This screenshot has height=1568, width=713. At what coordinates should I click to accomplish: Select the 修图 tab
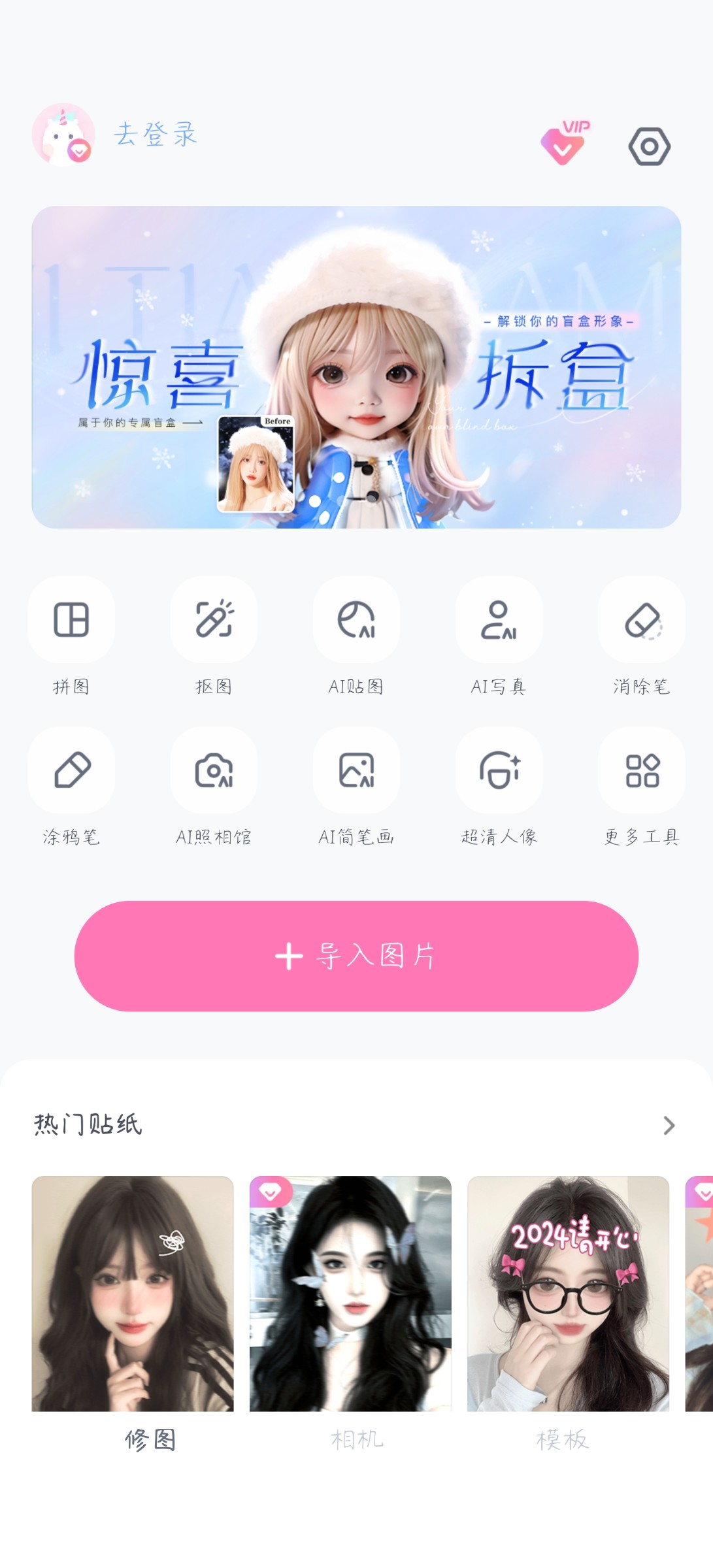point(151,1439)
